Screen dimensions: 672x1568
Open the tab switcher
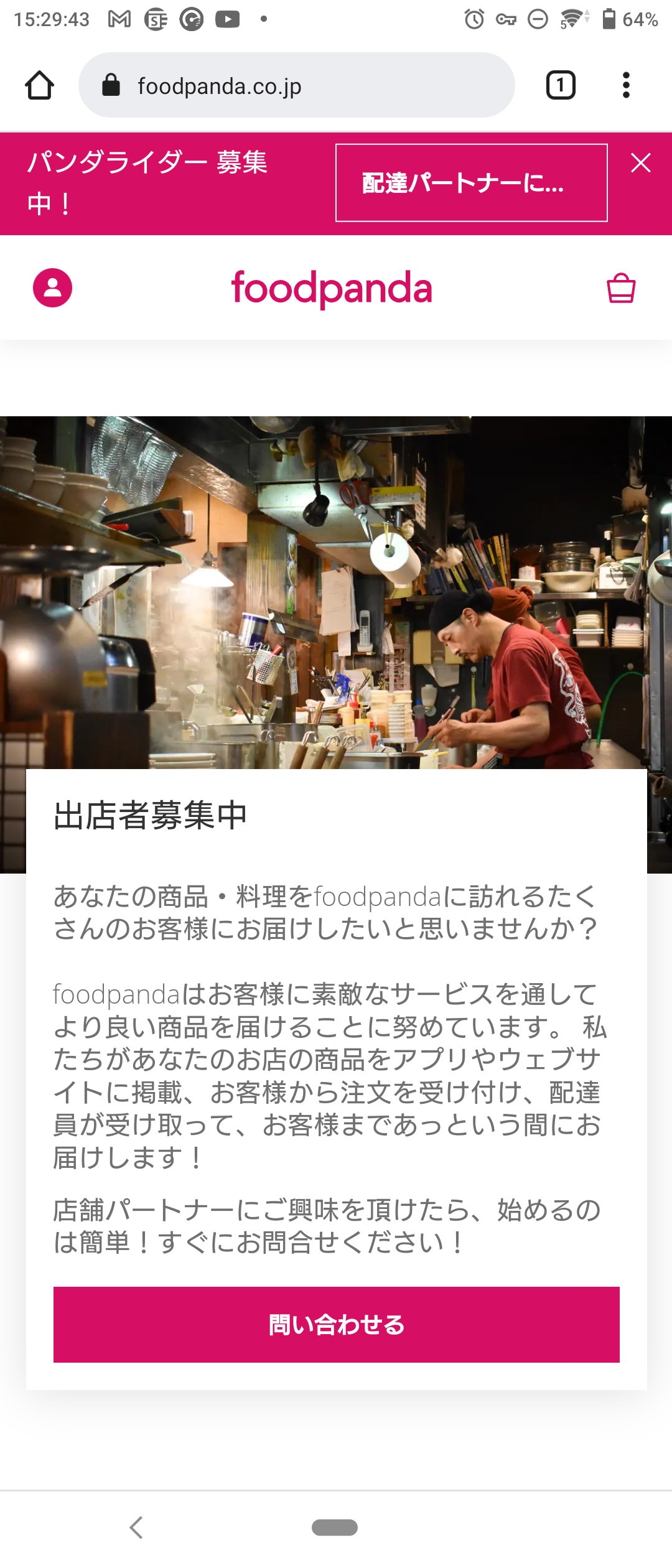[560, 85]
